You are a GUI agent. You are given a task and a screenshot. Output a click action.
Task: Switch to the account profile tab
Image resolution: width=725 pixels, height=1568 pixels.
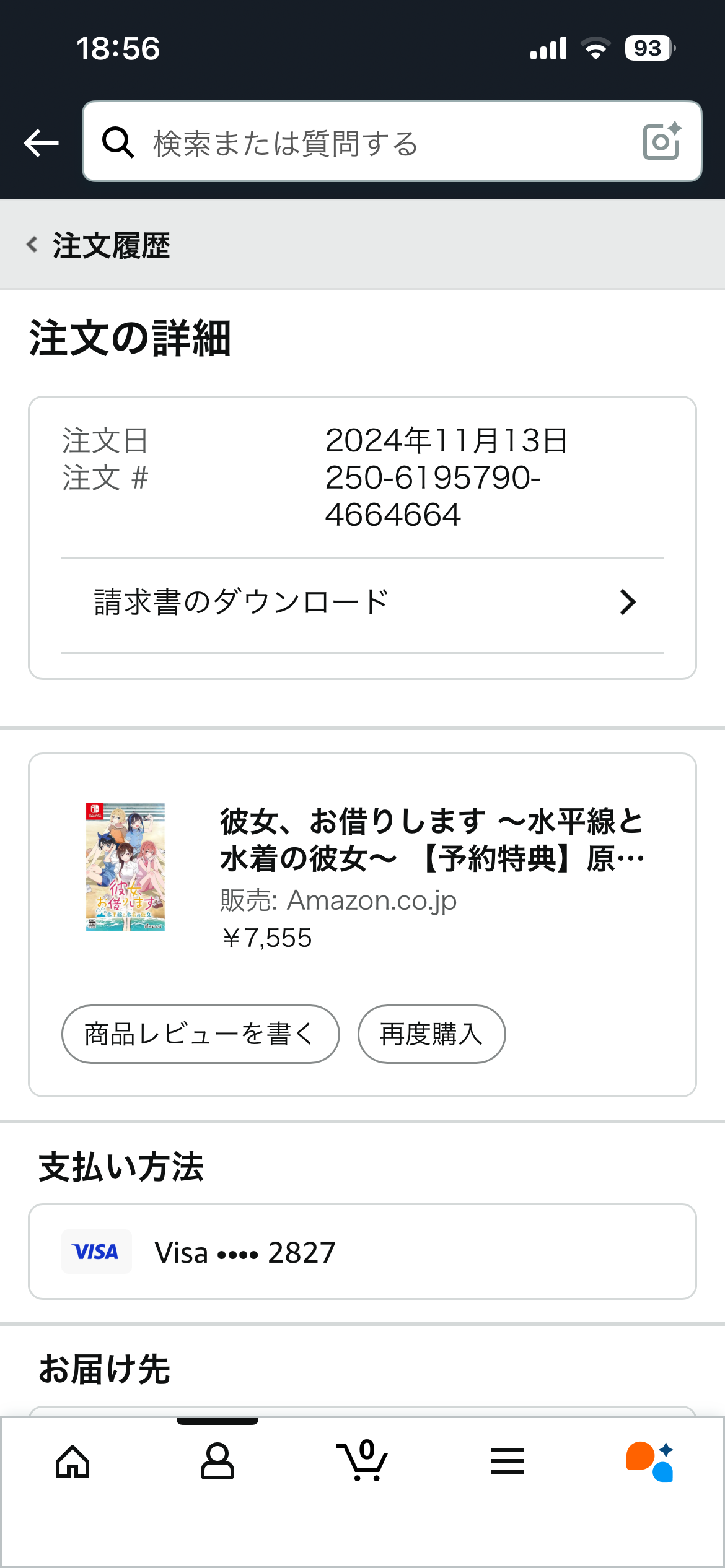point(217,1461)
